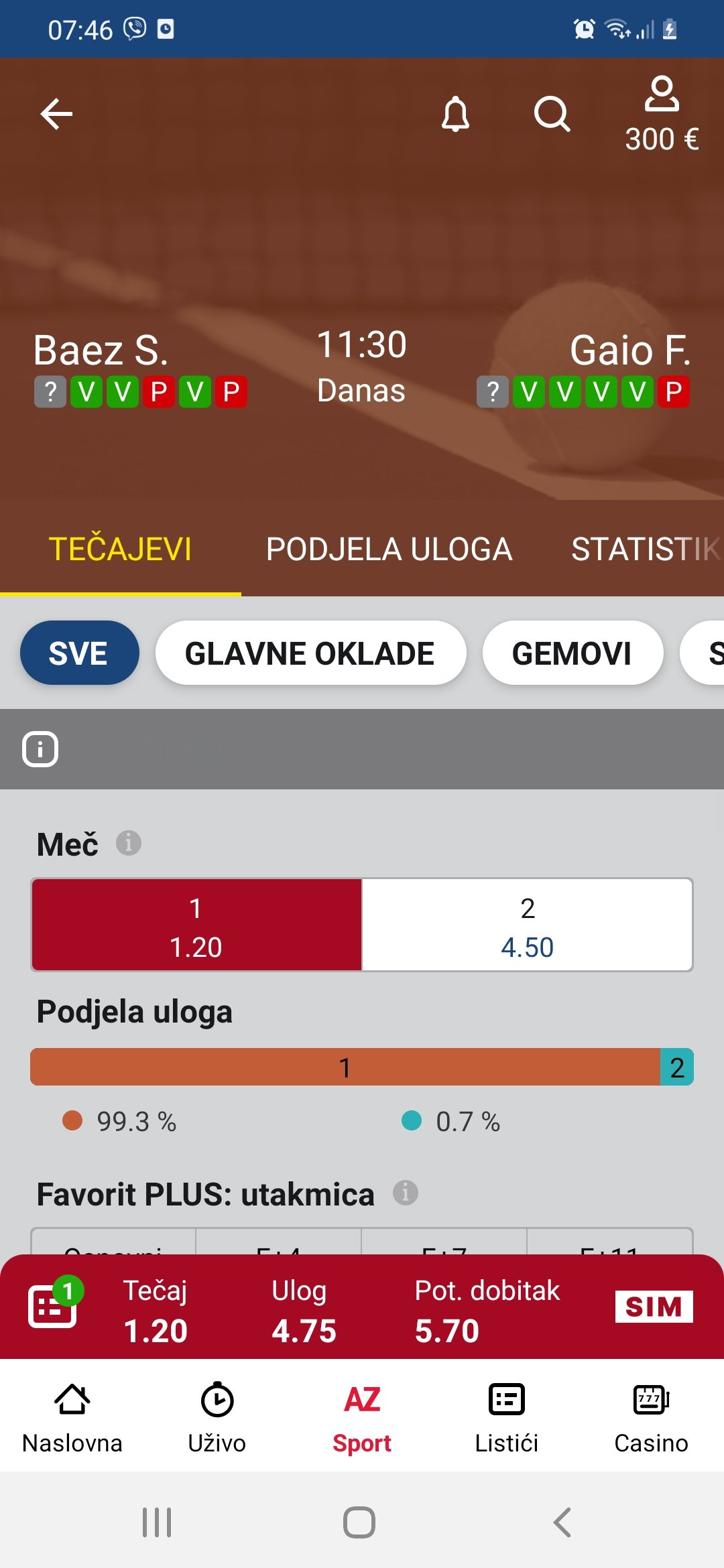Open the search icon
The image size is (724, 1568).
[552, 114]
